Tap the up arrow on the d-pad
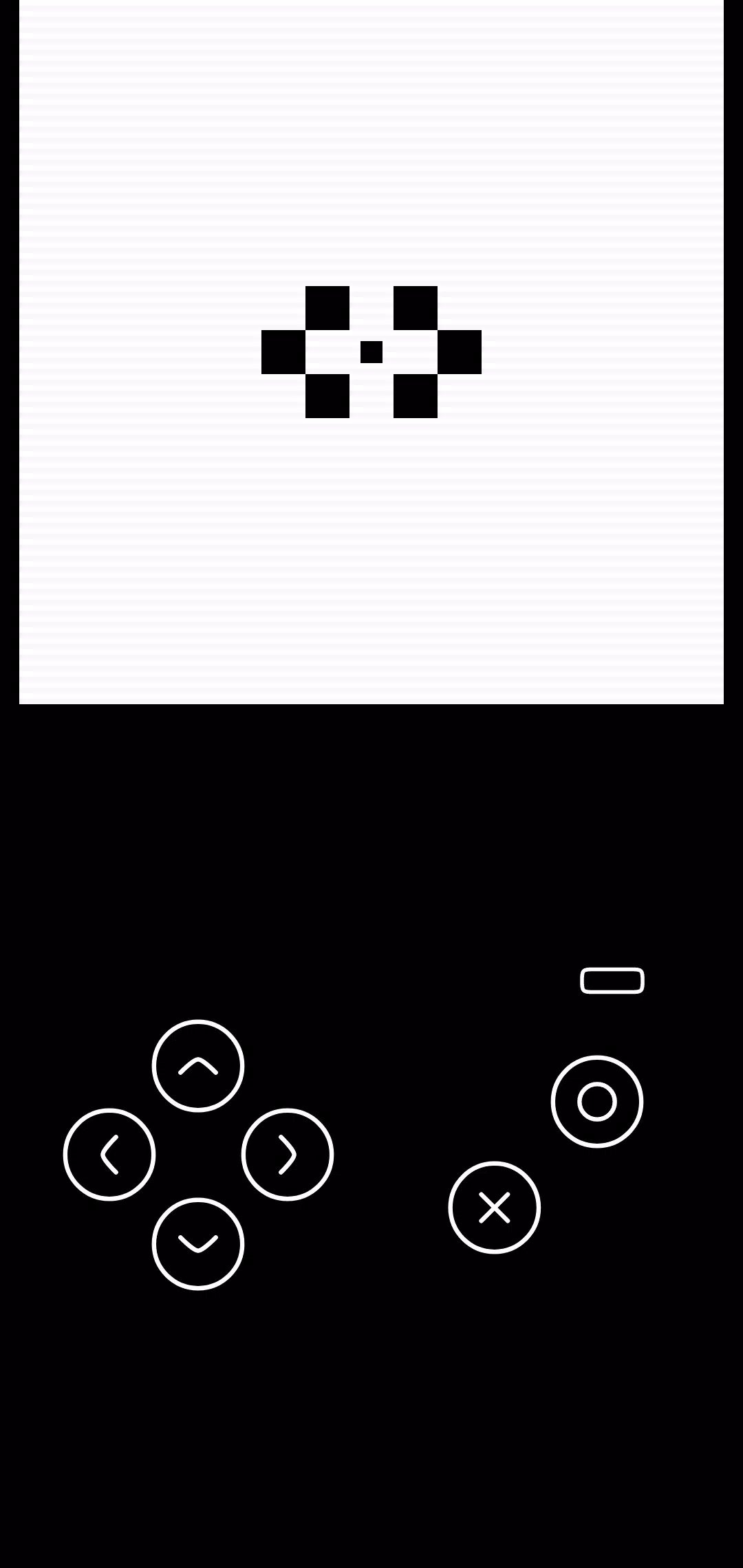The image size is (743, 1568). [198, 1066]
